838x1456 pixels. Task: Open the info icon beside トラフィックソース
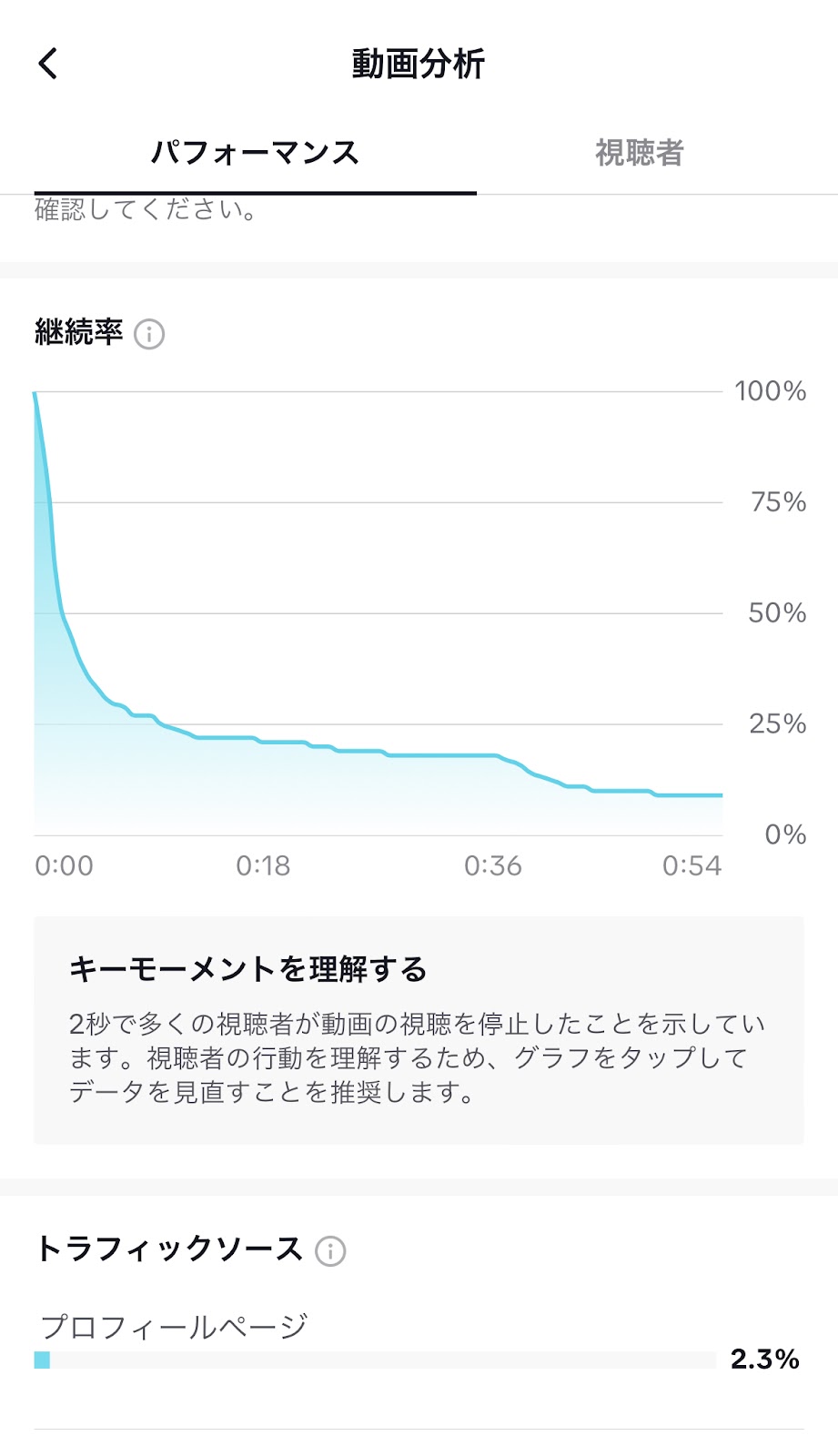(x=330, y=1251)
